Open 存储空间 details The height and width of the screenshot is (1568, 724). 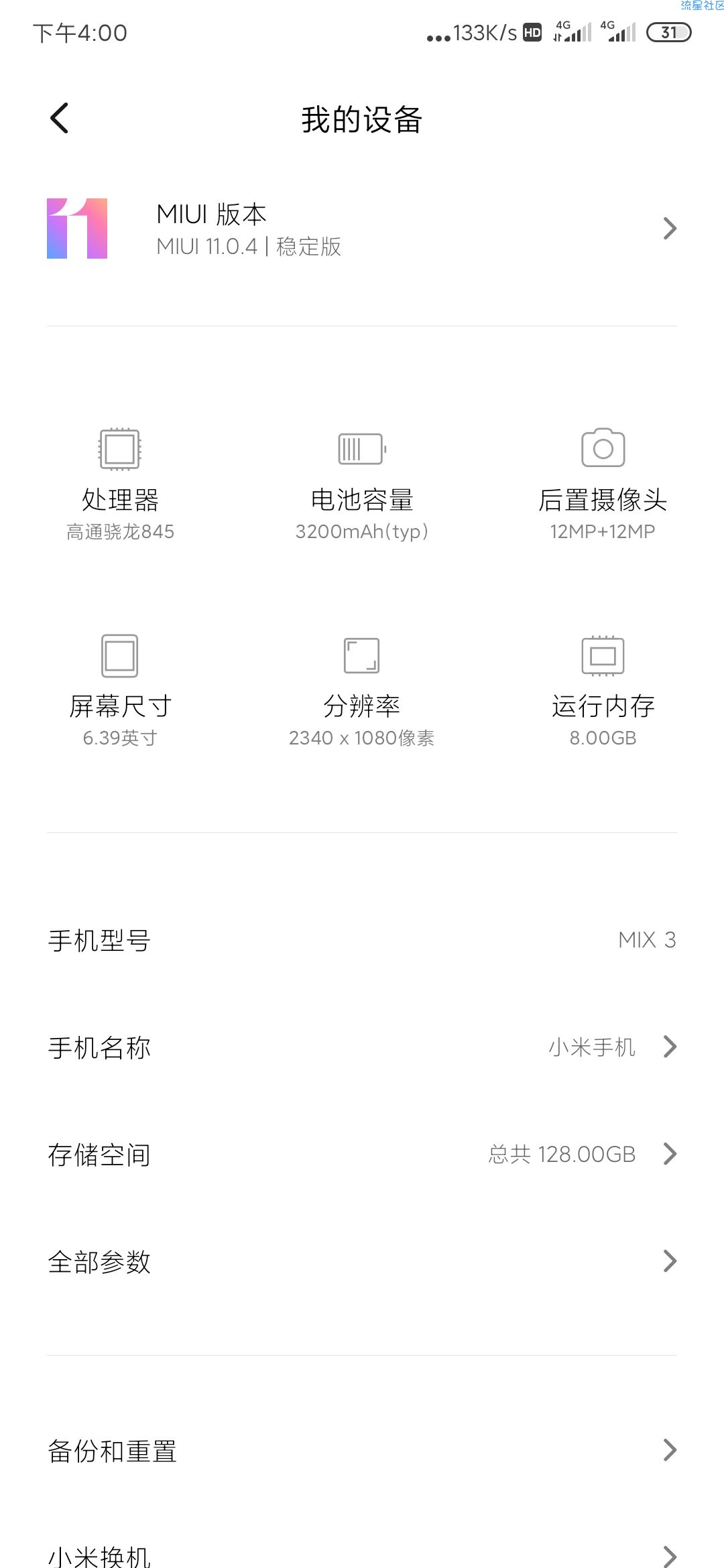[x=362, y=1154]
